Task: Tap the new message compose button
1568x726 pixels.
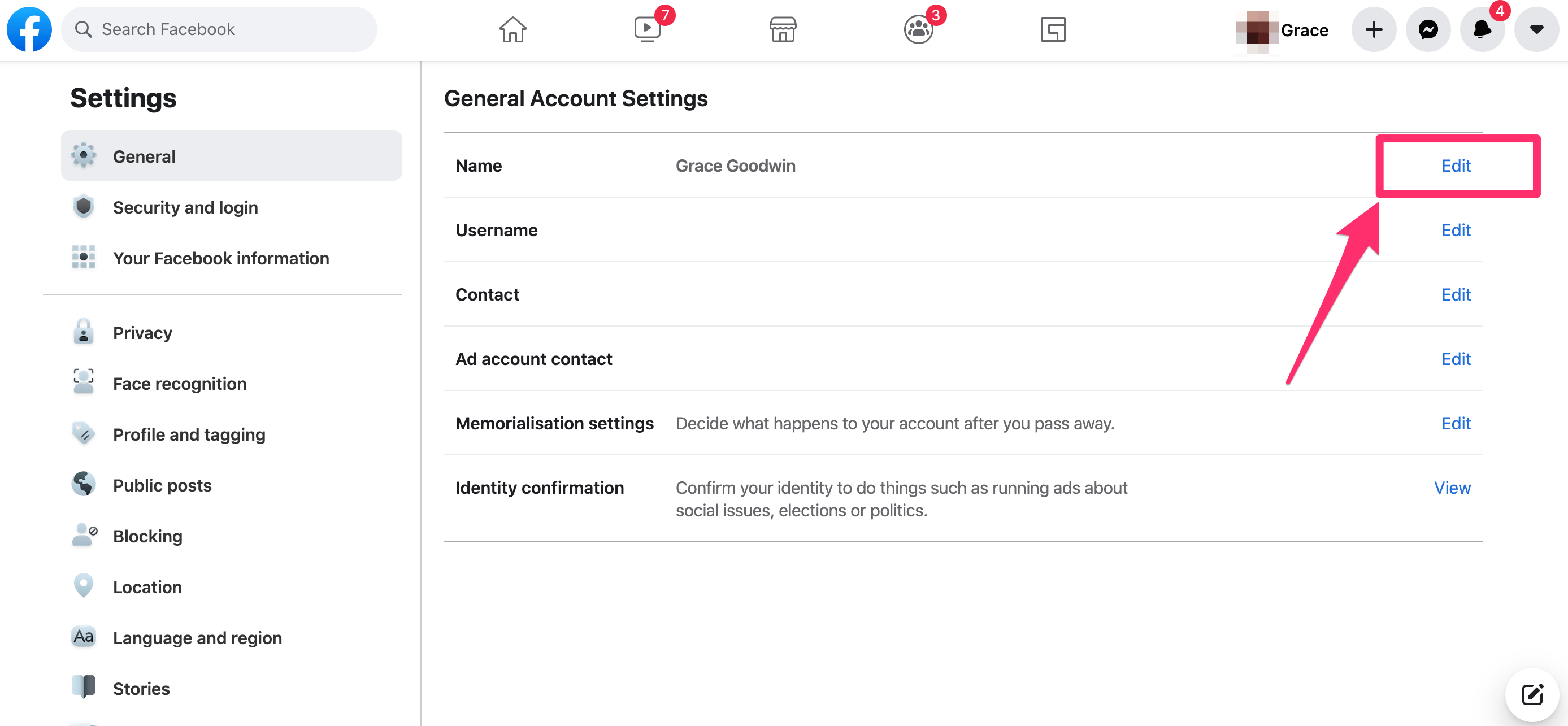Action: 1531,694
